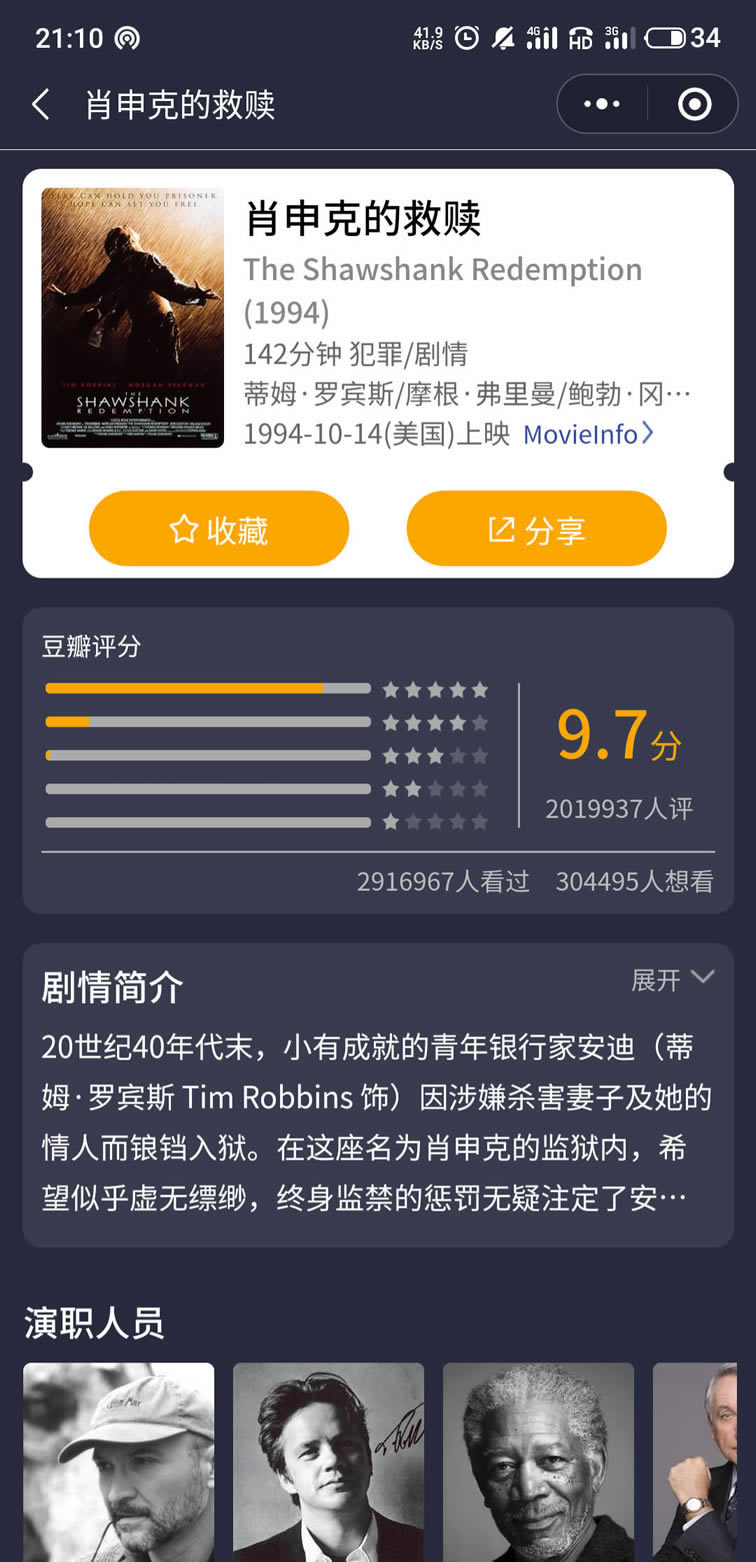Share the movie via 分享 button
Image resolution: width=756 pixels, height=1562 pixels.
tap(536, 529)
